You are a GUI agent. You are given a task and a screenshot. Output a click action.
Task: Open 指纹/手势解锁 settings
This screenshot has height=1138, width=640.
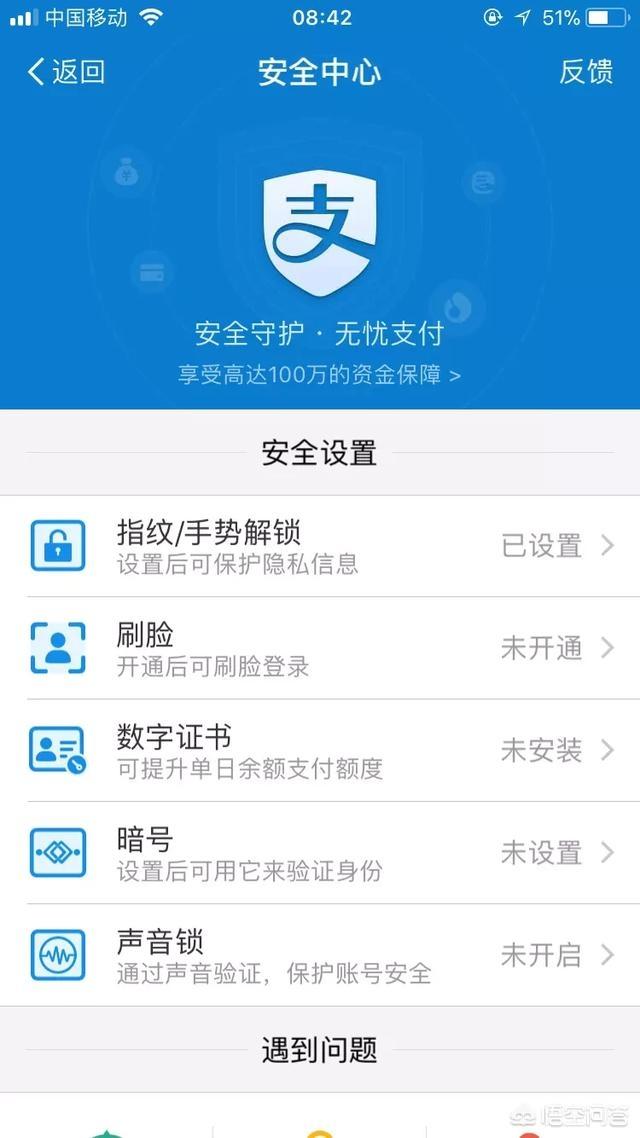coord(320,546)
